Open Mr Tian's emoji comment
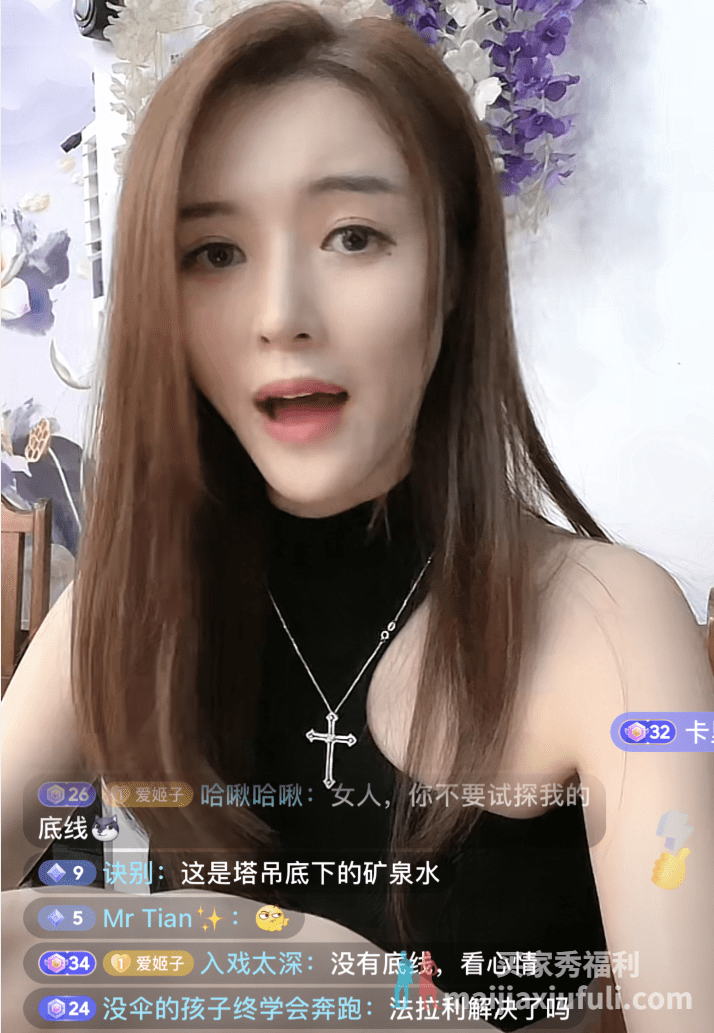Screen dimensions: 714x1033 [x=164, y=917]
